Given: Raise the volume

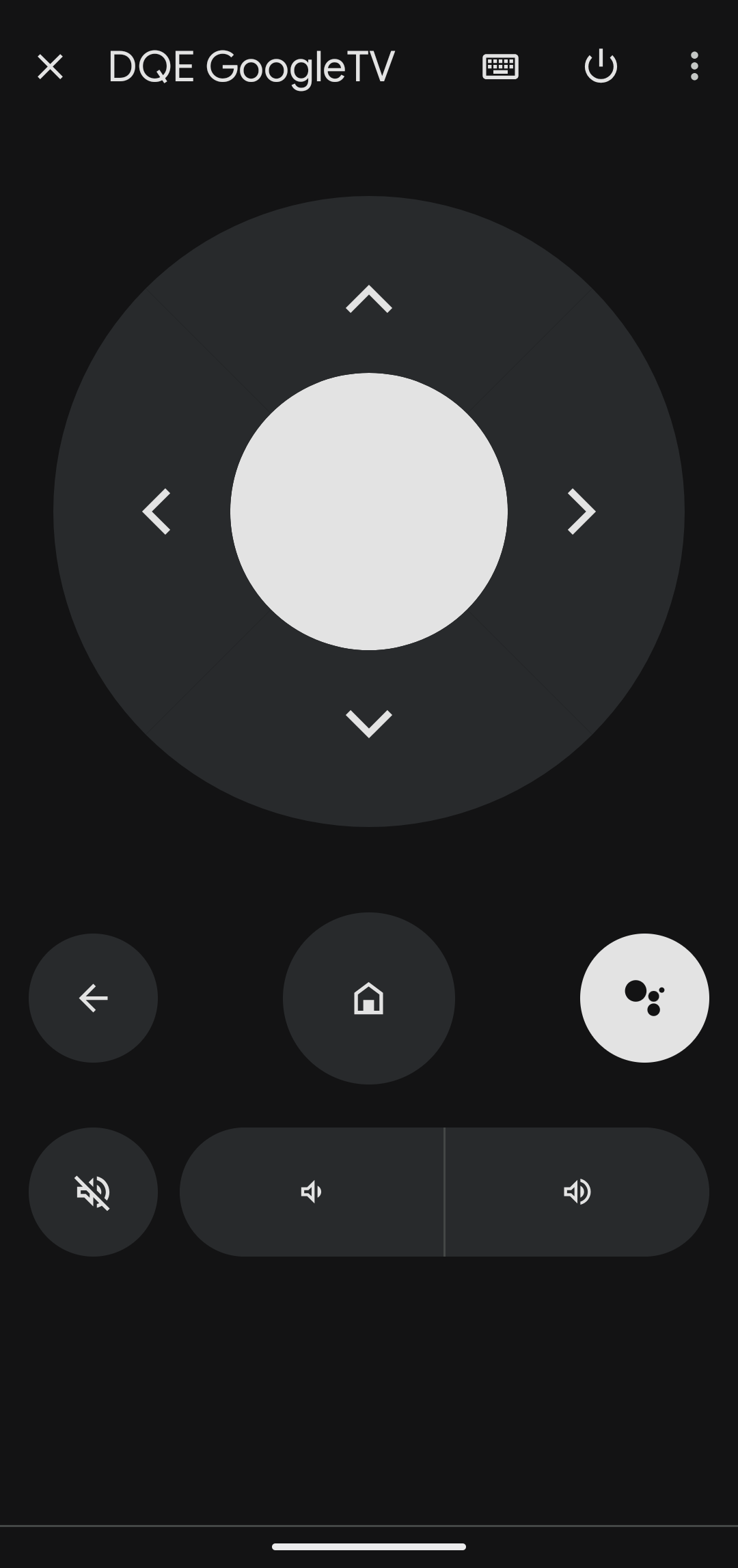Looking at the screenshot, I should pos(577,1192).
